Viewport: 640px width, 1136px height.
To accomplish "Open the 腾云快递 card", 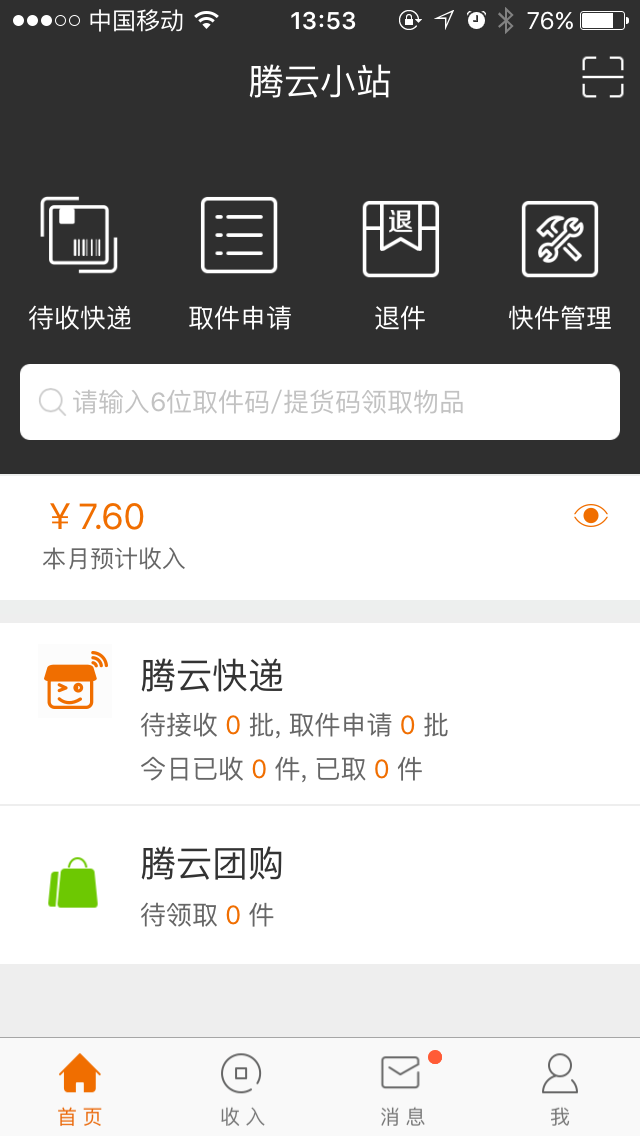I will point(320,714).
